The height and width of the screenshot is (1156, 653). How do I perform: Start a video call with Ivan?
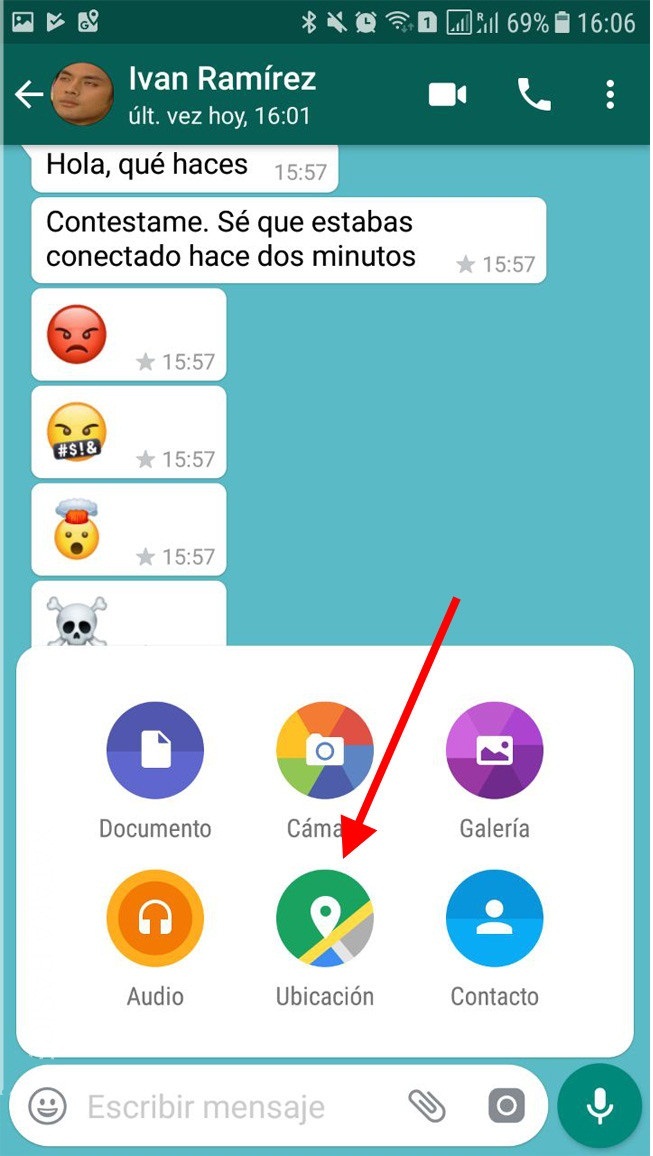point(447,94)
